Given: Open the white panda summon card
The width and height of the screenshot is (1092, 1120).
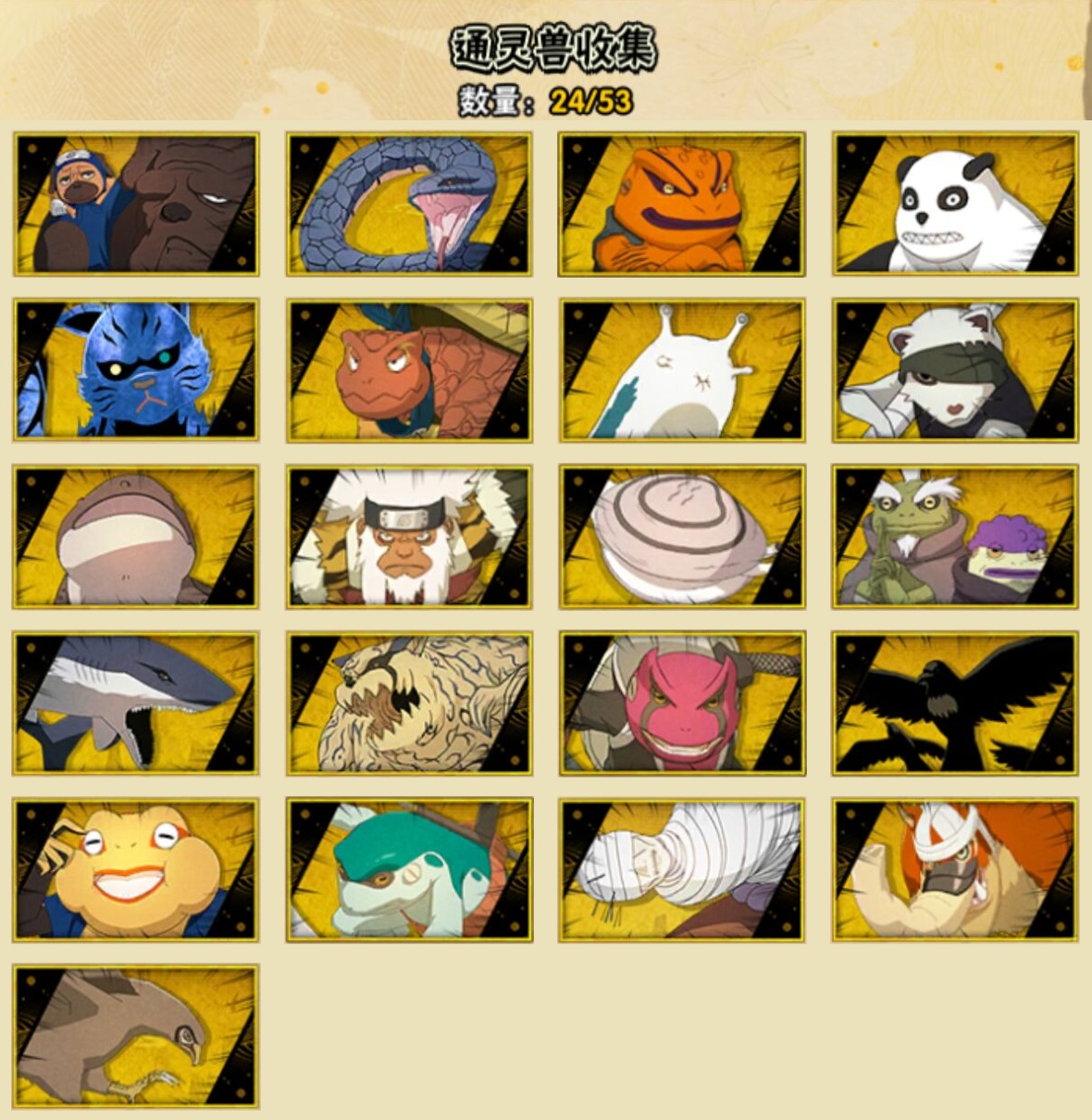Looking at the screenshot, I should (955, 204).
